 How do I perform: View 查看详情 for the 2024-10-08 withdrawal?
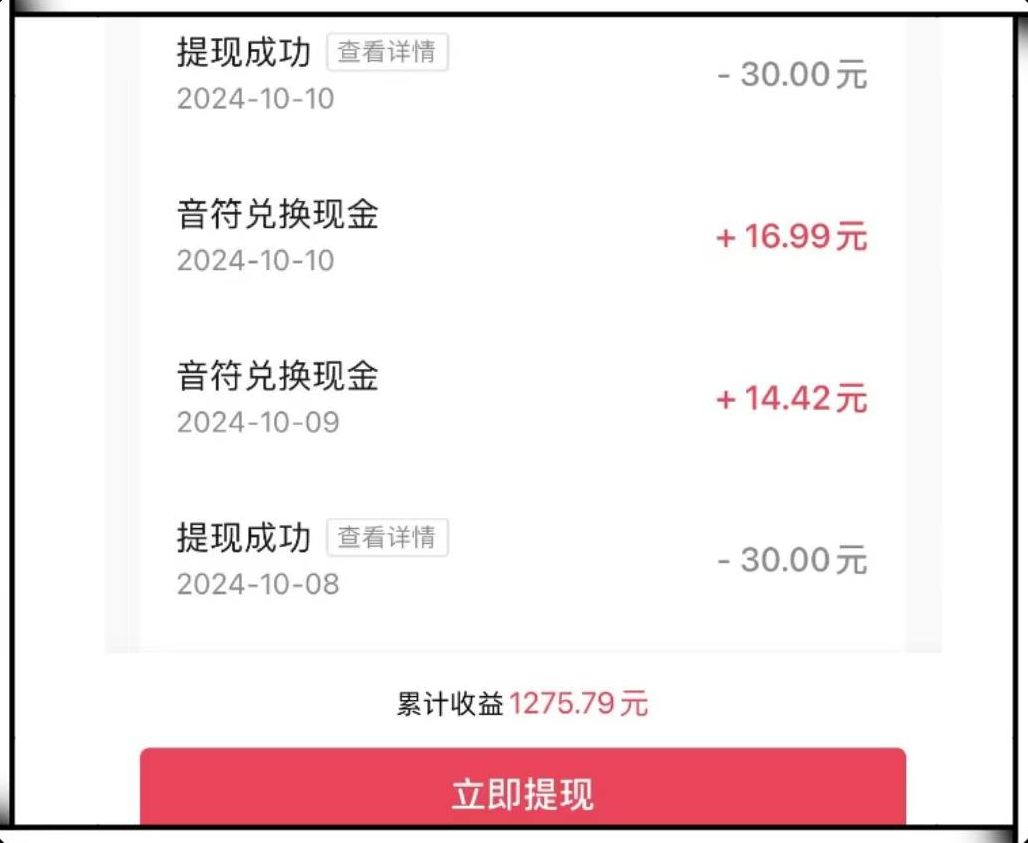click(387, 537)
